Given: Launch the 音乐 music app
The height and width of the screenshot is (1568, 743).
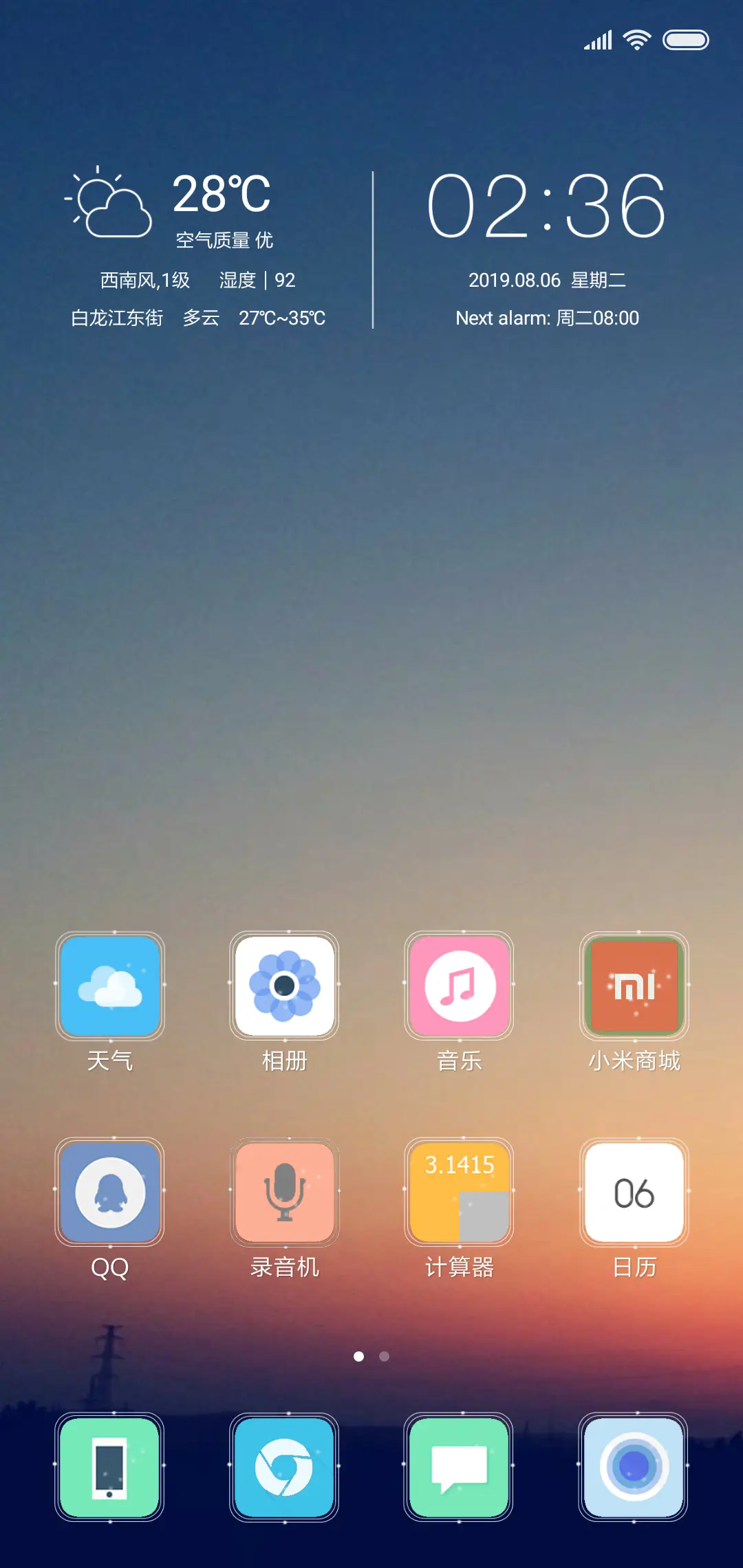Looking at the screenshot, I should pos(460,986).
